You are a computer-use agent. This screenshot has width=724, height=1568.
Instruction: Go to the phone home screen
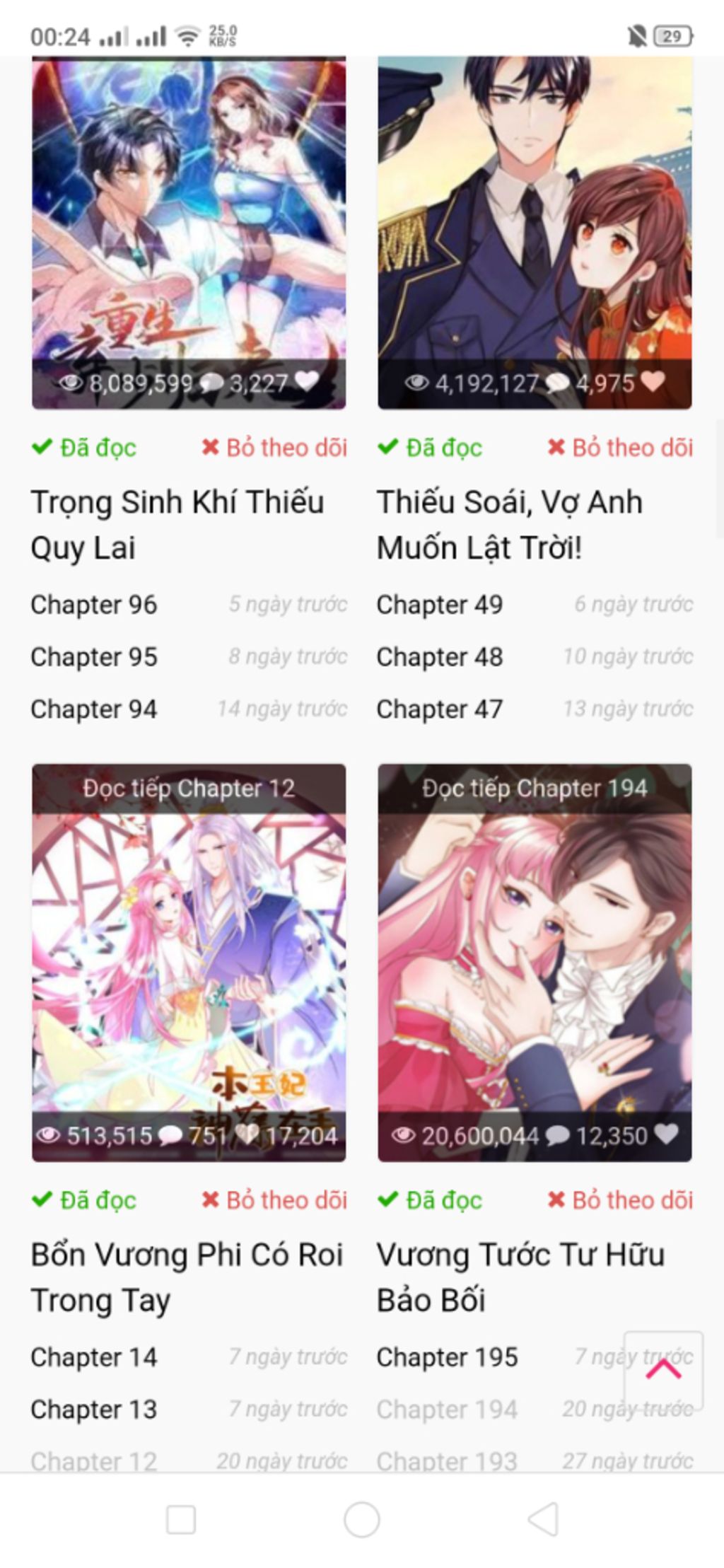pos(361,1518)
